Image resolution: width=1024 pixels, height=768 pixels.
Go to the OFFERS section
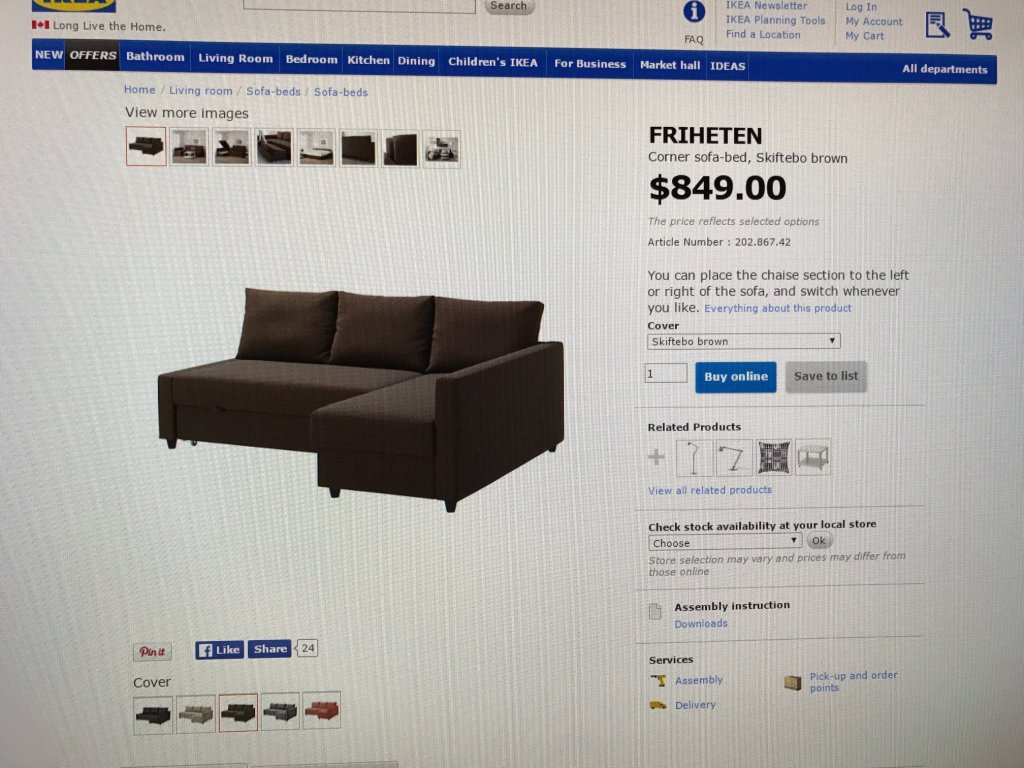click(92, 56)
